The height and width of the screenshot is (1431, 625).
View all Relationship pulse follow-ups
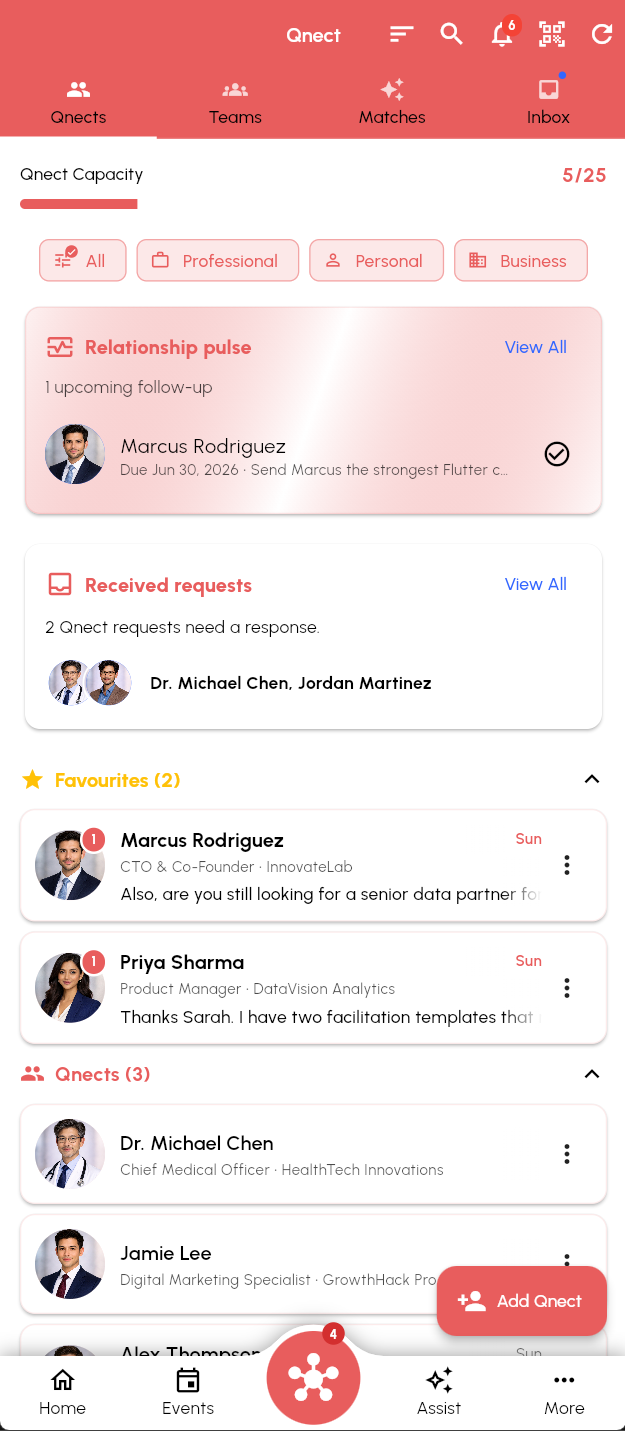tap(535, 347)
